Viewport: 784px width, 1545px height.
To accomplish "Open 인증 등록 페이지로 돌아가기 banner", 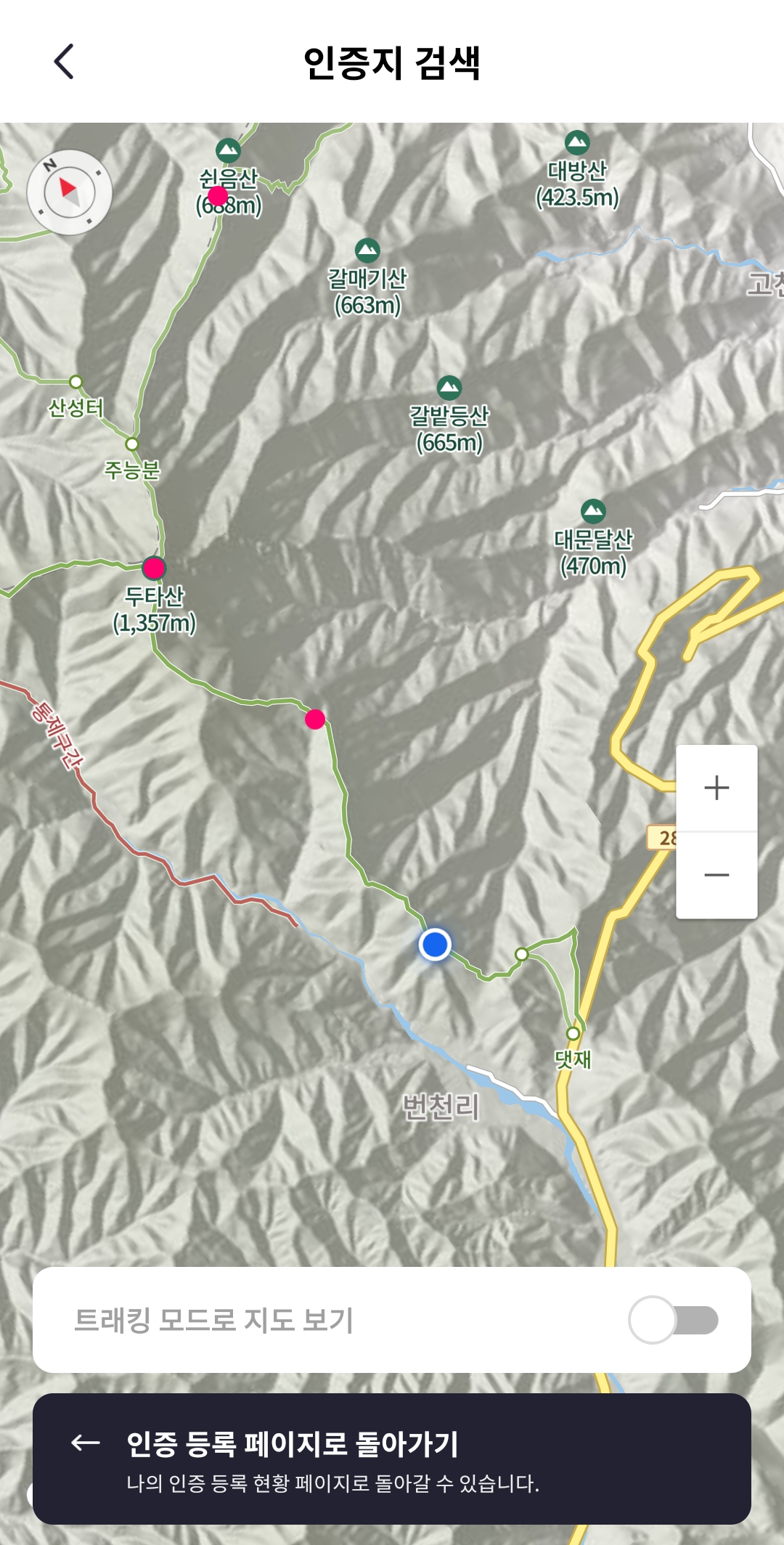I will [392, 1459].
